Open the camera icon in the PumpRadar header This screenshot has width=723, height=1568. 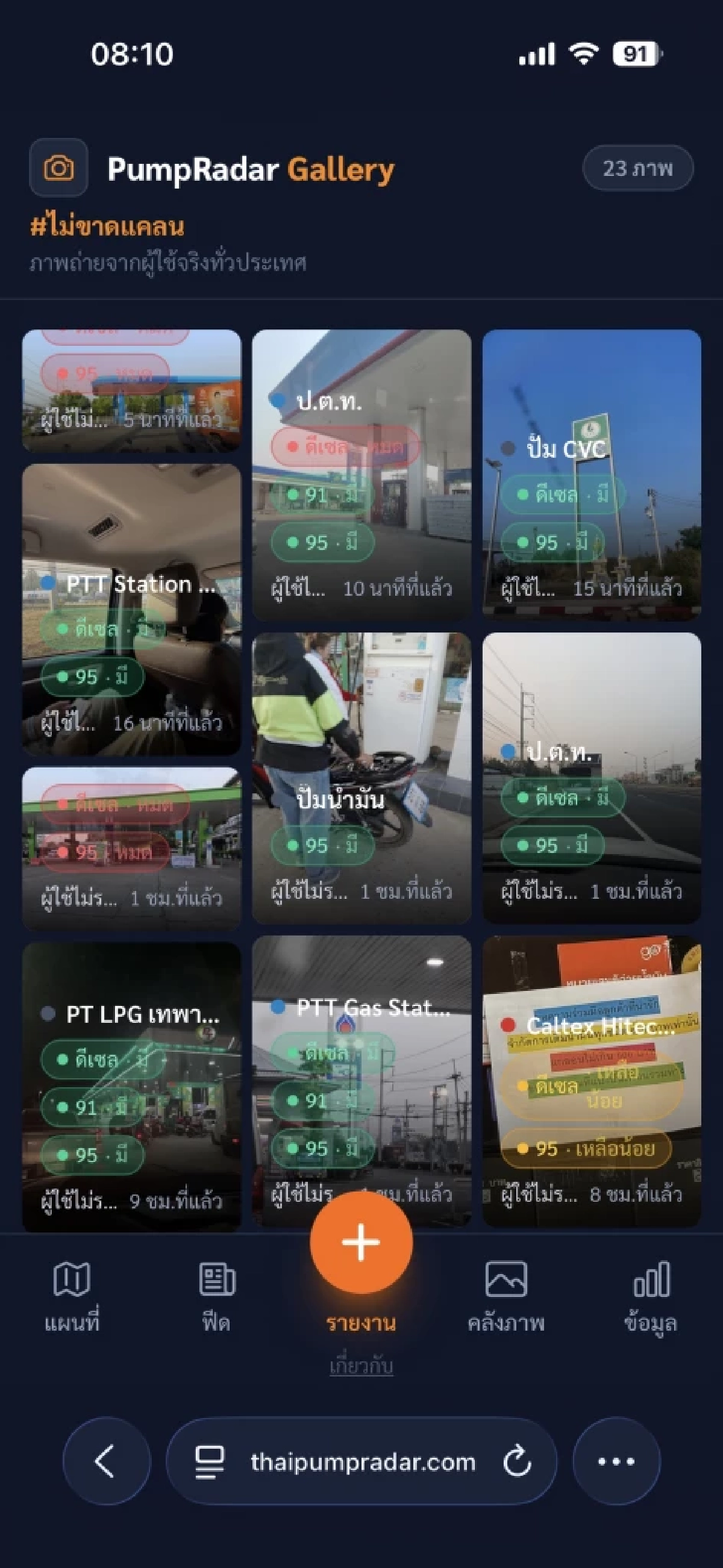[58, 168]
